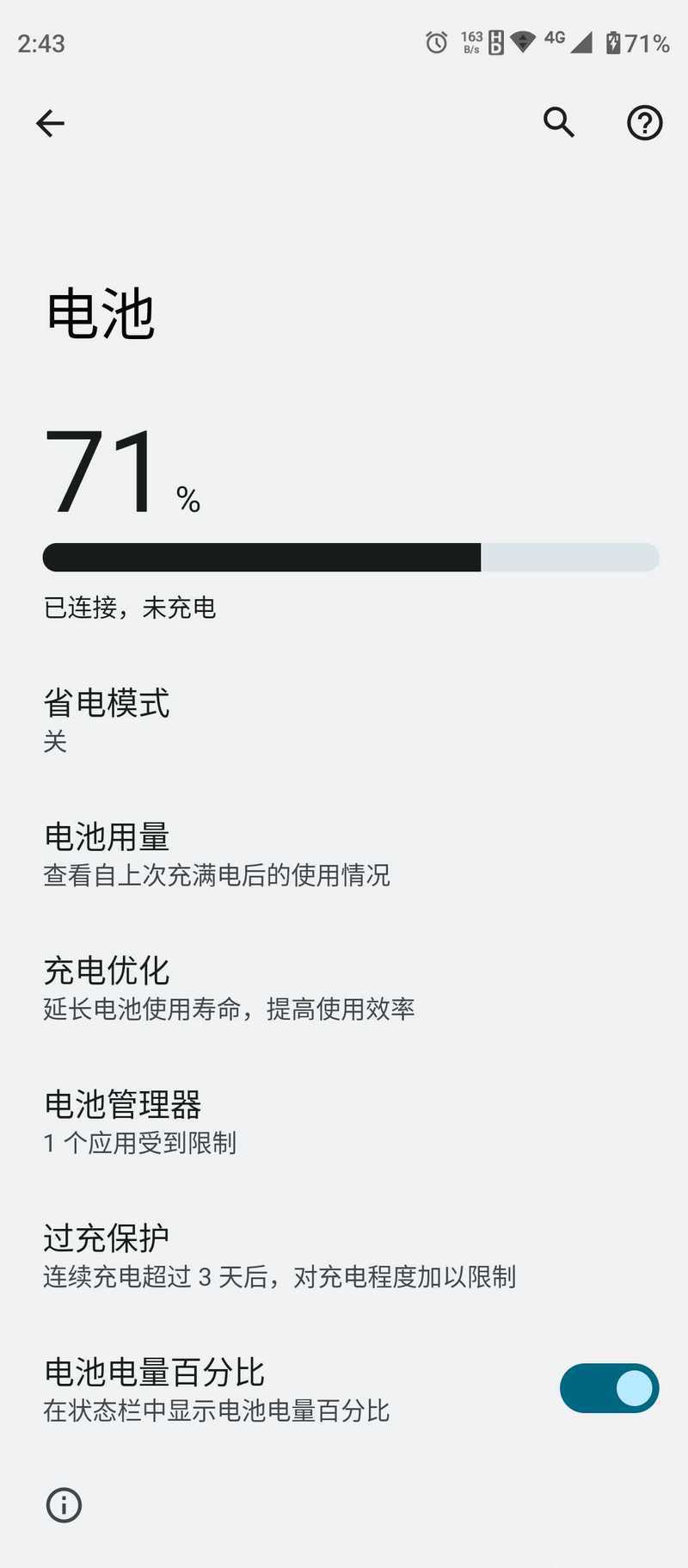The image size is (688, 1568).
Task: Go back using the top-left arrow
Action: pos(50,123)
